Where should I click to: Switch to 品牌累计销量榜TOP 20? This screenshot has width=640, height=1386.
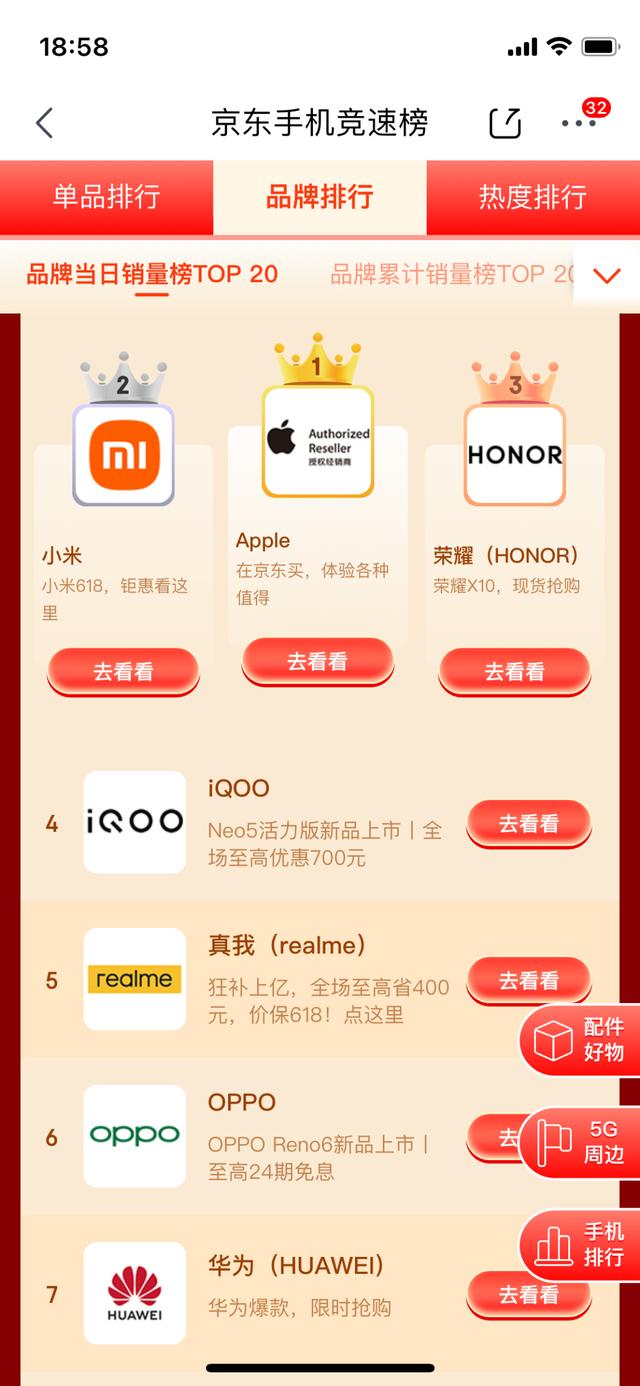coord(452,274)
